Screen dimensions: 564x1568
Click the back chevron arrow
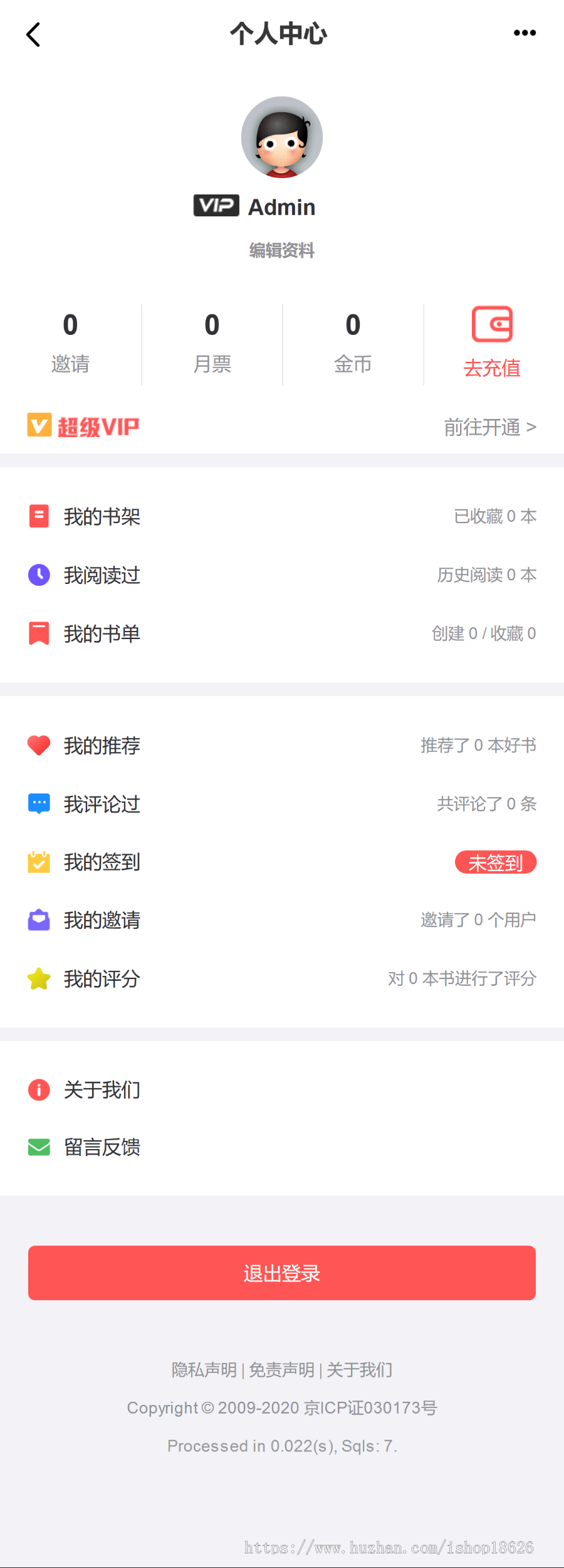(x=34, y=34)
